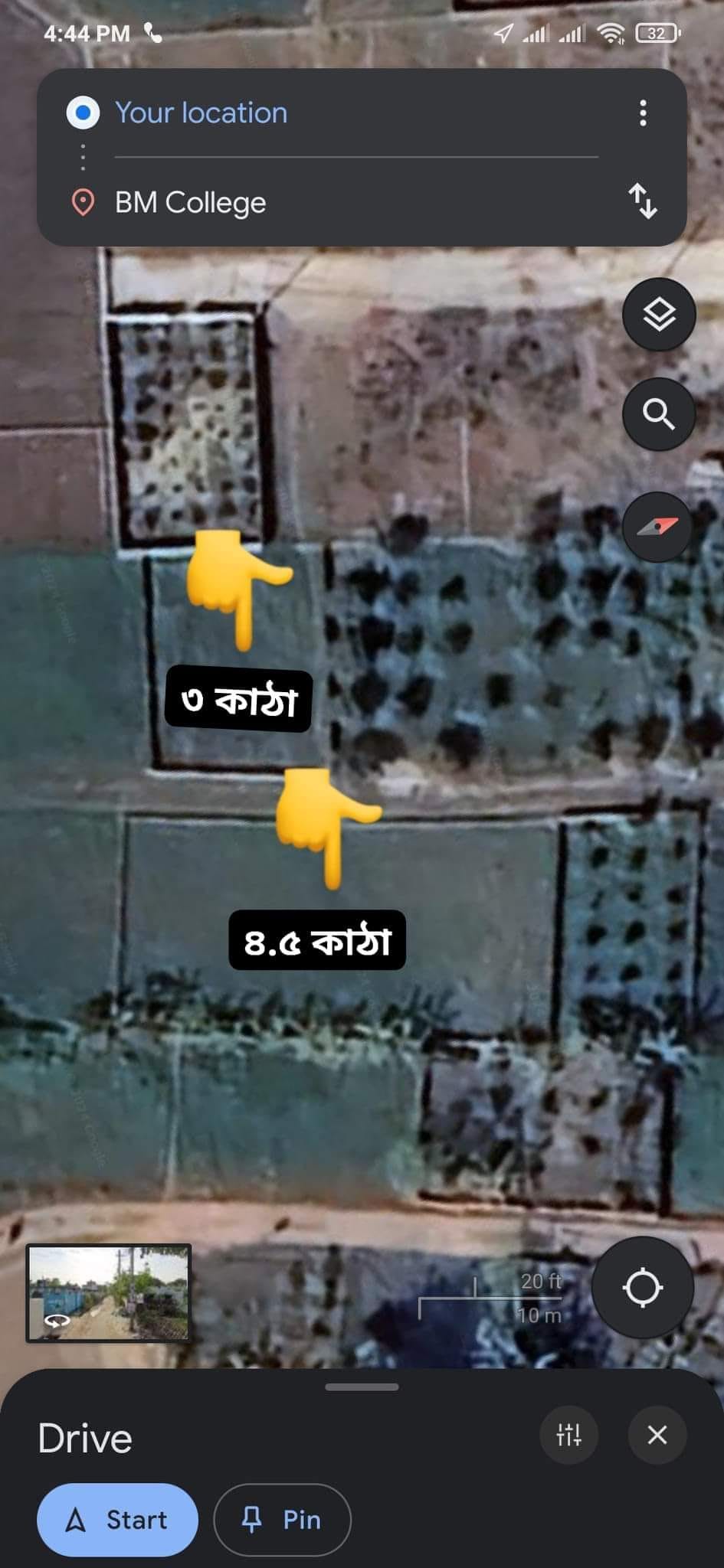Open the Street View preview thumbnail
Image resolution: width=724 pixels, height=1568 pixels.
click(109, 1292)
